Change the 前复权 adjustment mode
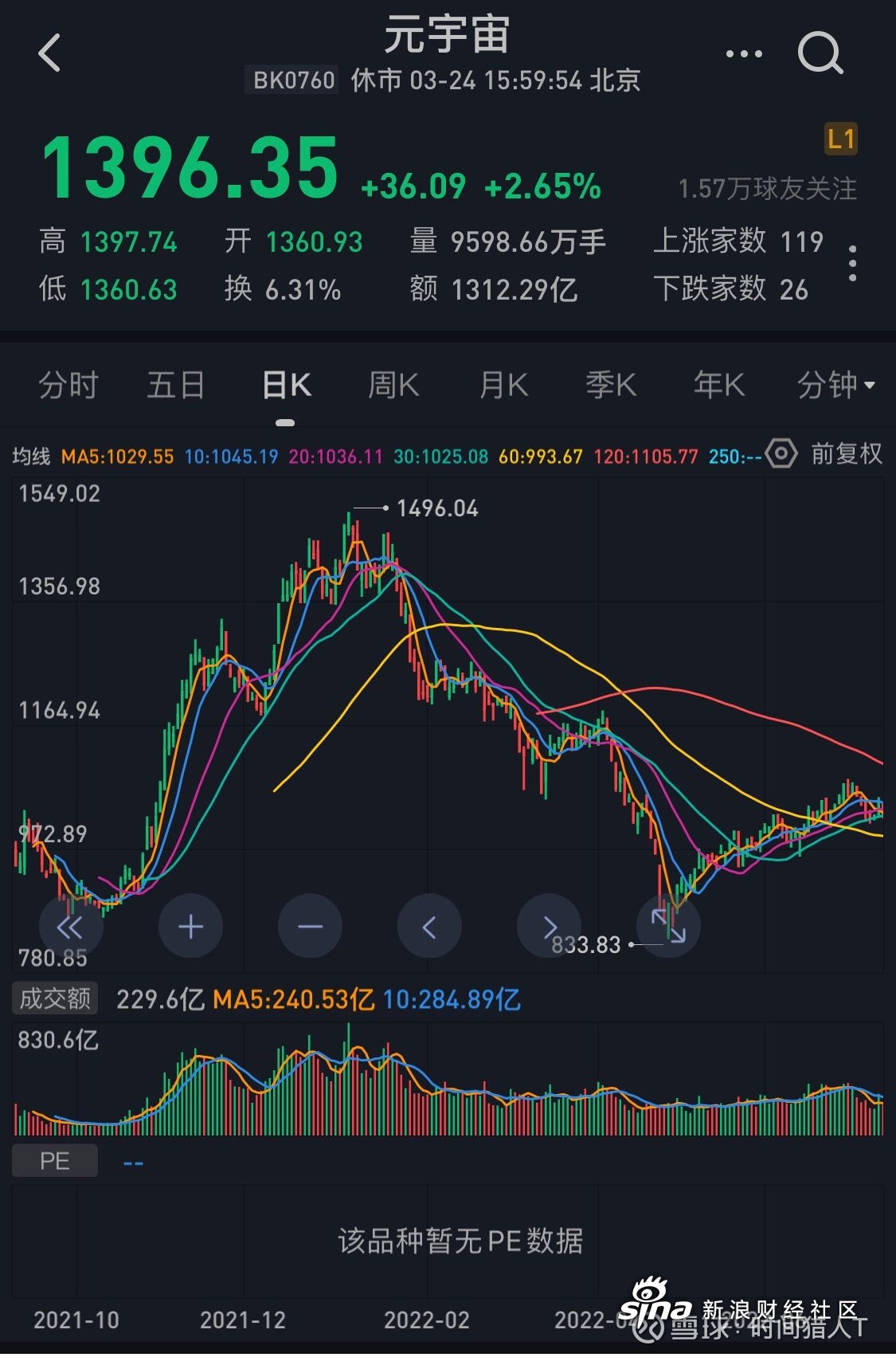The width and height of the screenshot is (896, 1357). coord(846,454)
